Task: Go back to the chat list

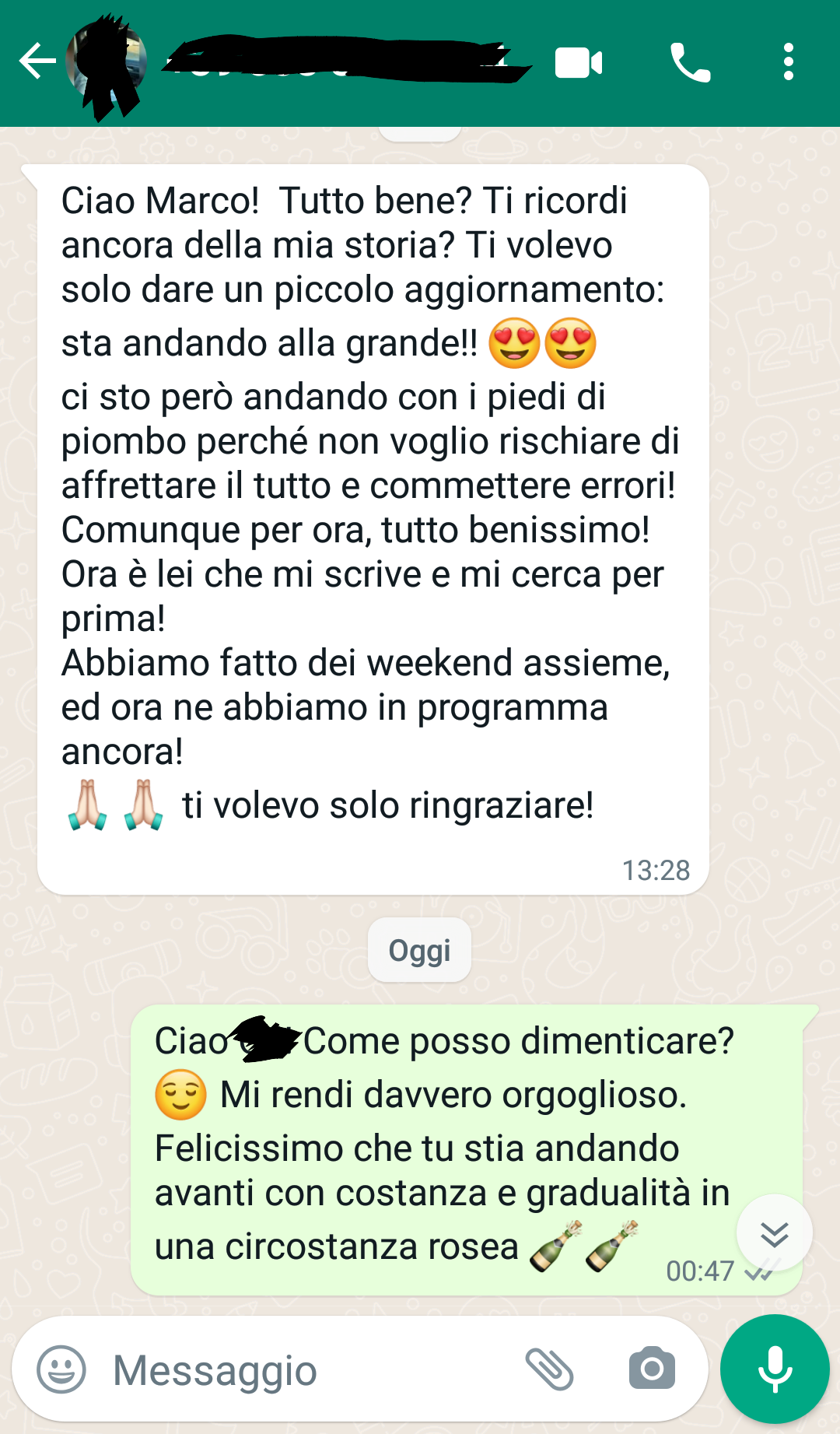Action: point(37,62)
